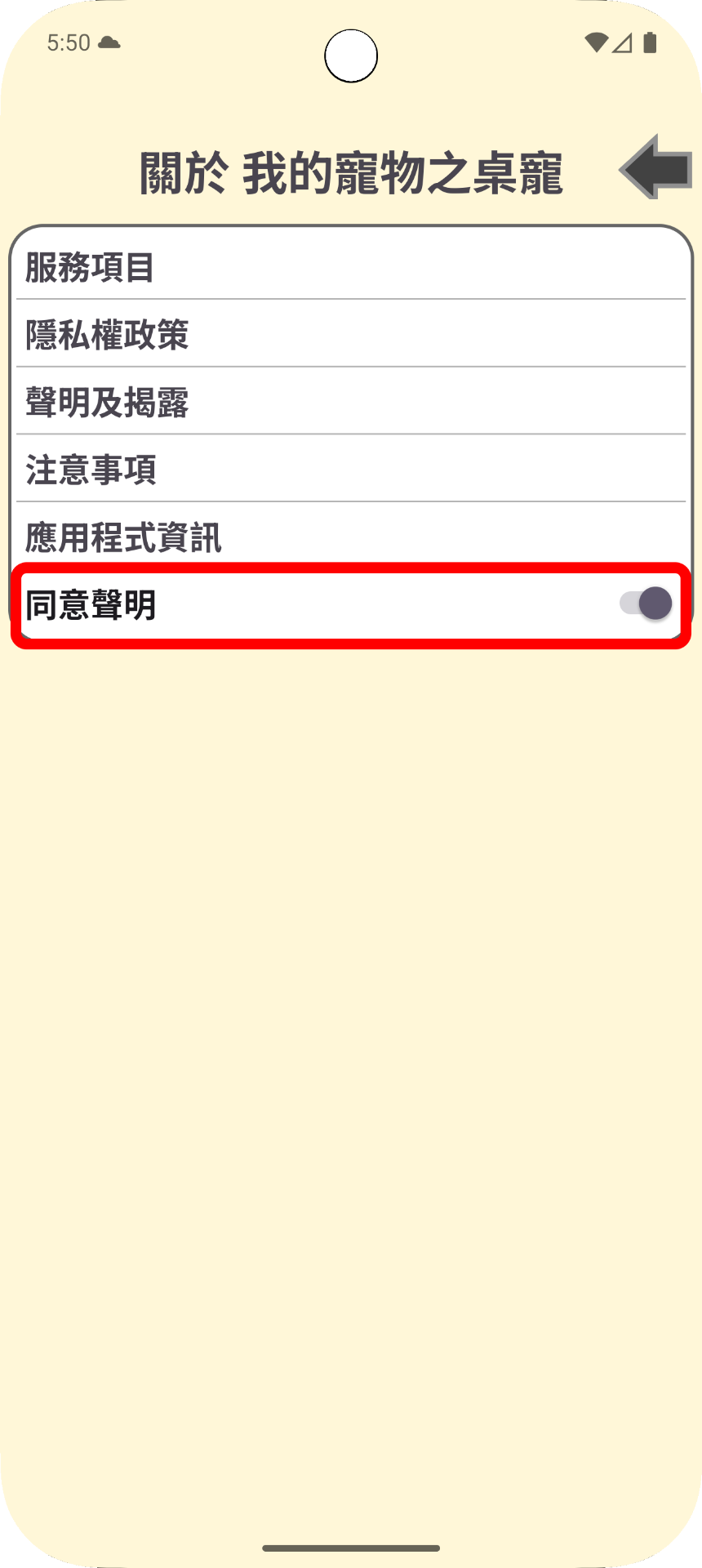
Task: Tap the back arrow icon
Action: pos(656,167)
